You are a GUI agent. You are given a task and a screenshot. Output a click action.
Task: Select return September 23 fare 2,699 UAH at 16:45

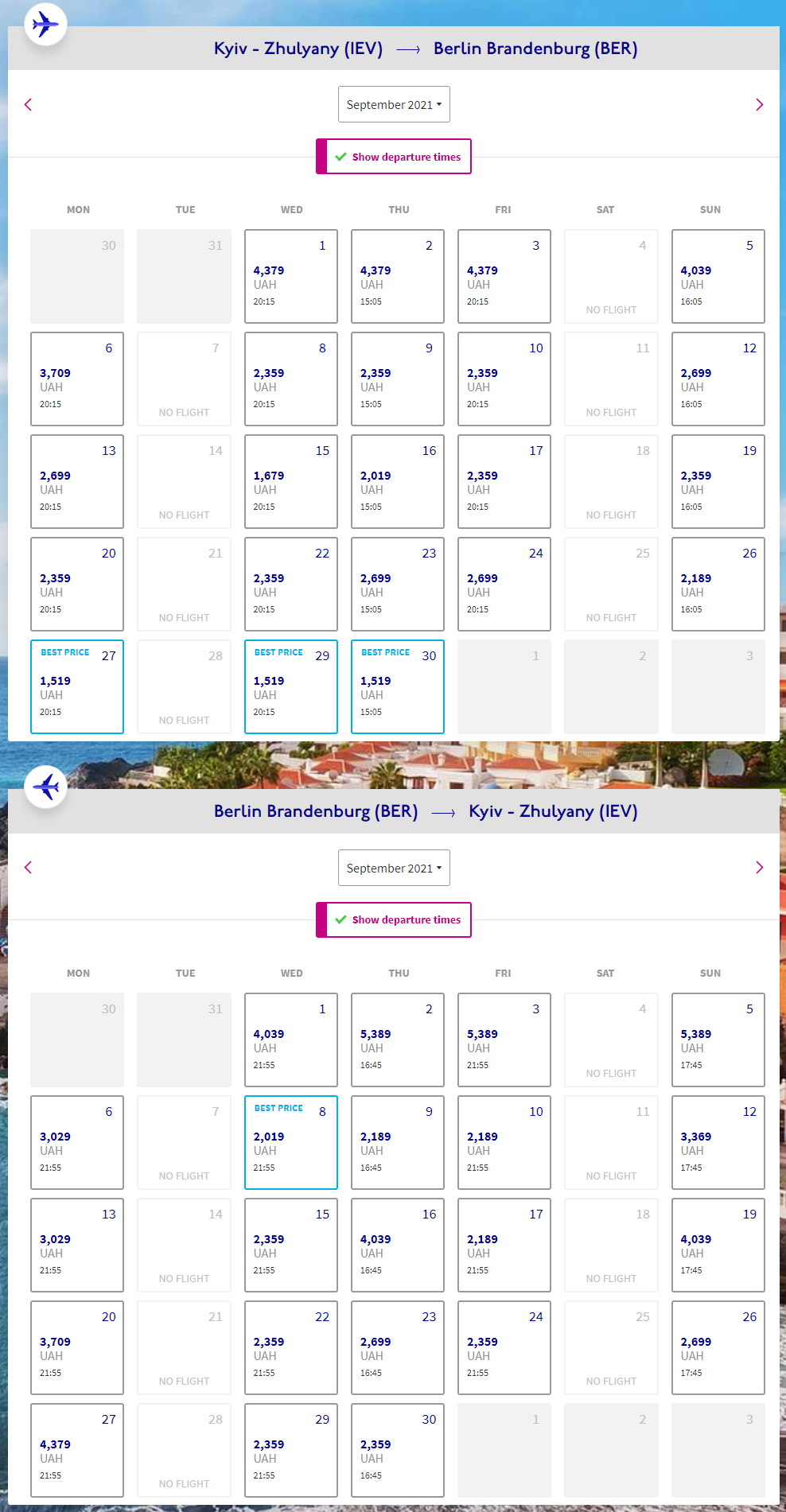pyautogui.click(x=397, y=1347)
